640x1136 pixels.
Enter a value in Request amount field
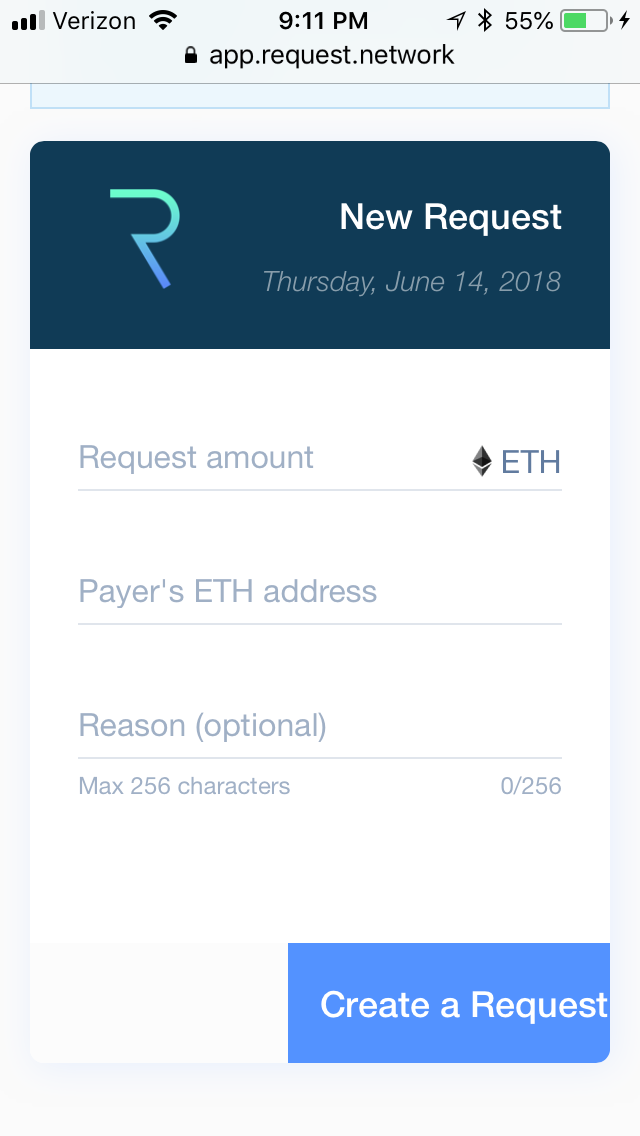(x=268, y=459)
